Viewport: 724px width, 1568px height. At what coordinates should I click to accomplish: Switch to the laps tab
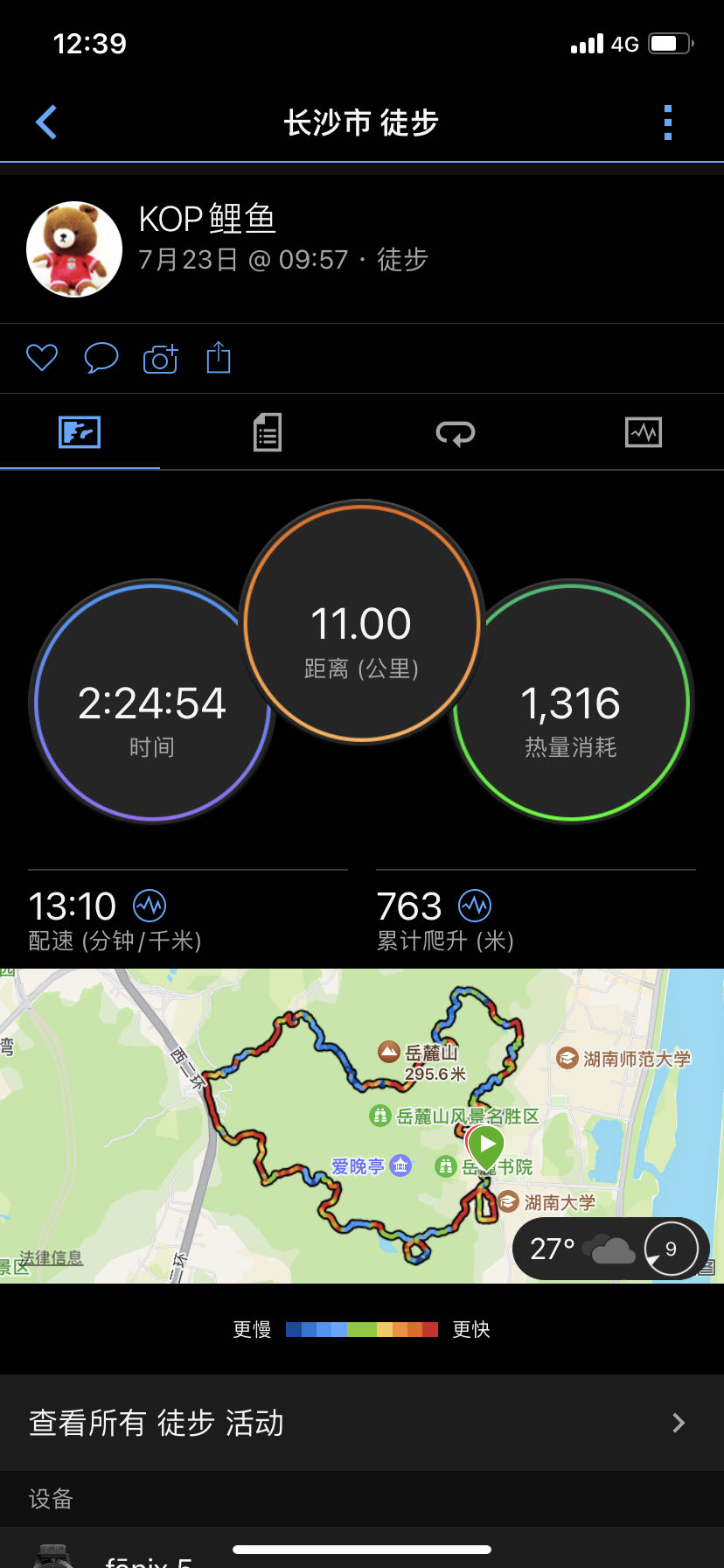pos(456,432)
